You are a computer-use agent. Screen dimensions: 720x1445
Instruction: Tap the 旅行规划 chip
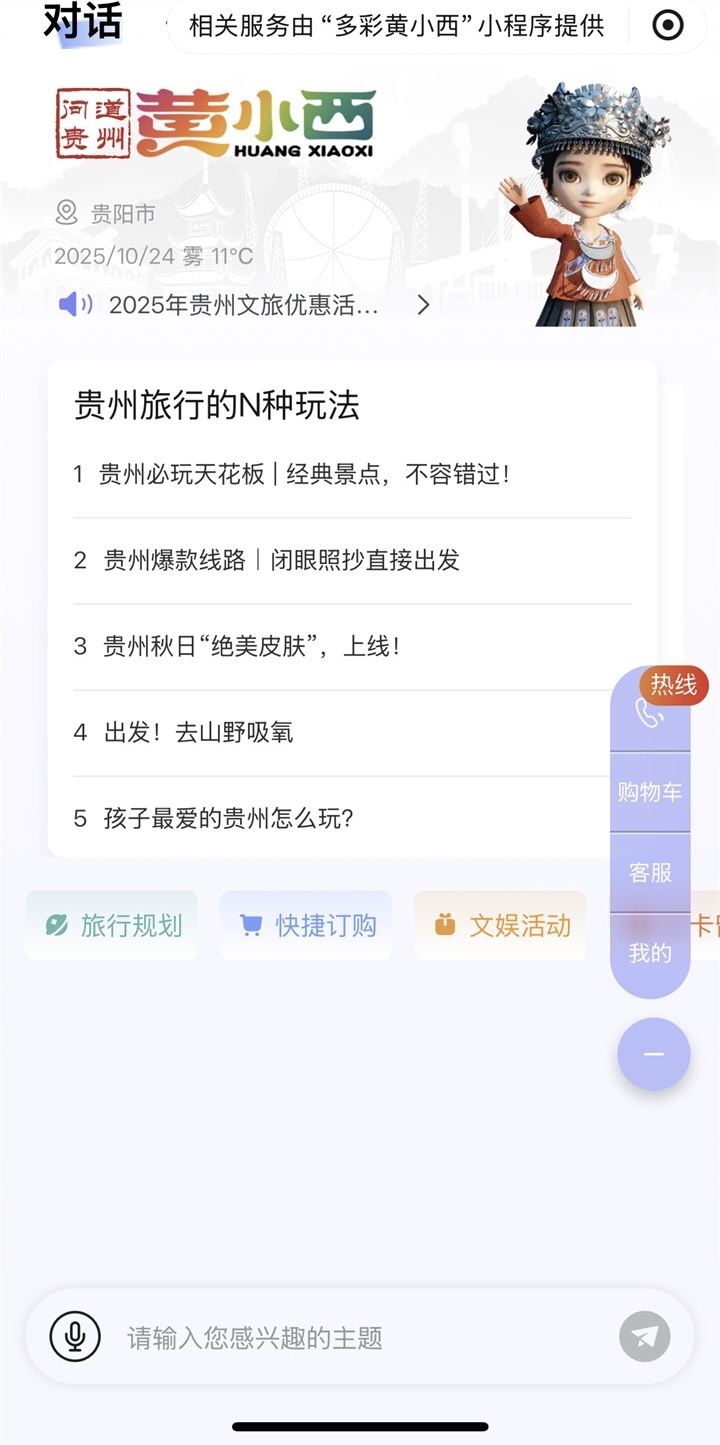(x=113, y=926)
